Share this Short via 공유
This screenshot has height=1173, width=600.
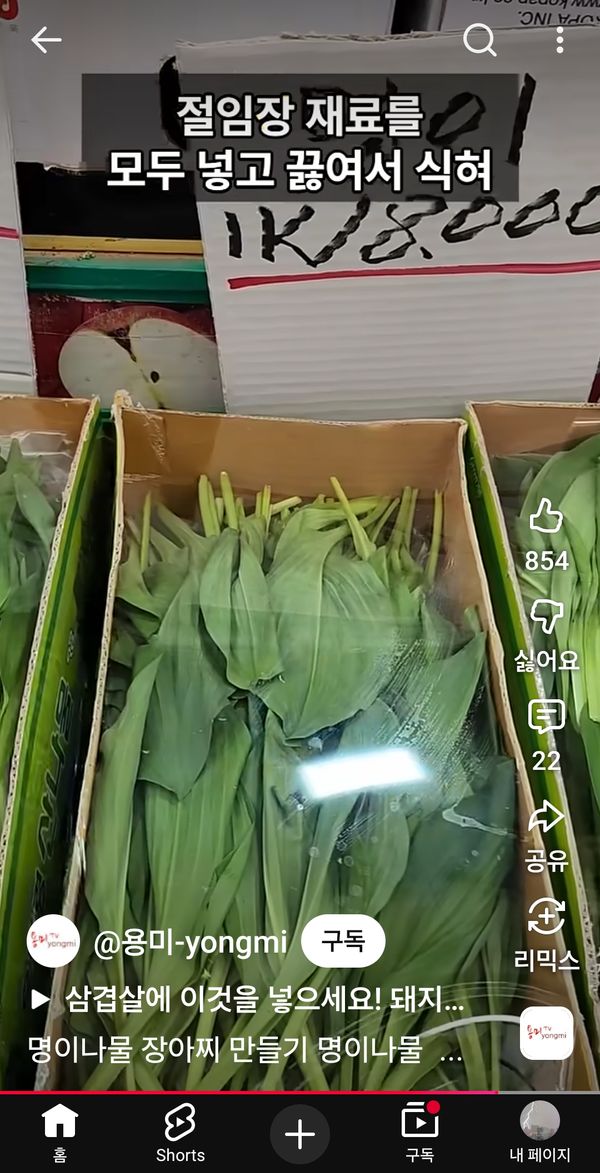546,817
